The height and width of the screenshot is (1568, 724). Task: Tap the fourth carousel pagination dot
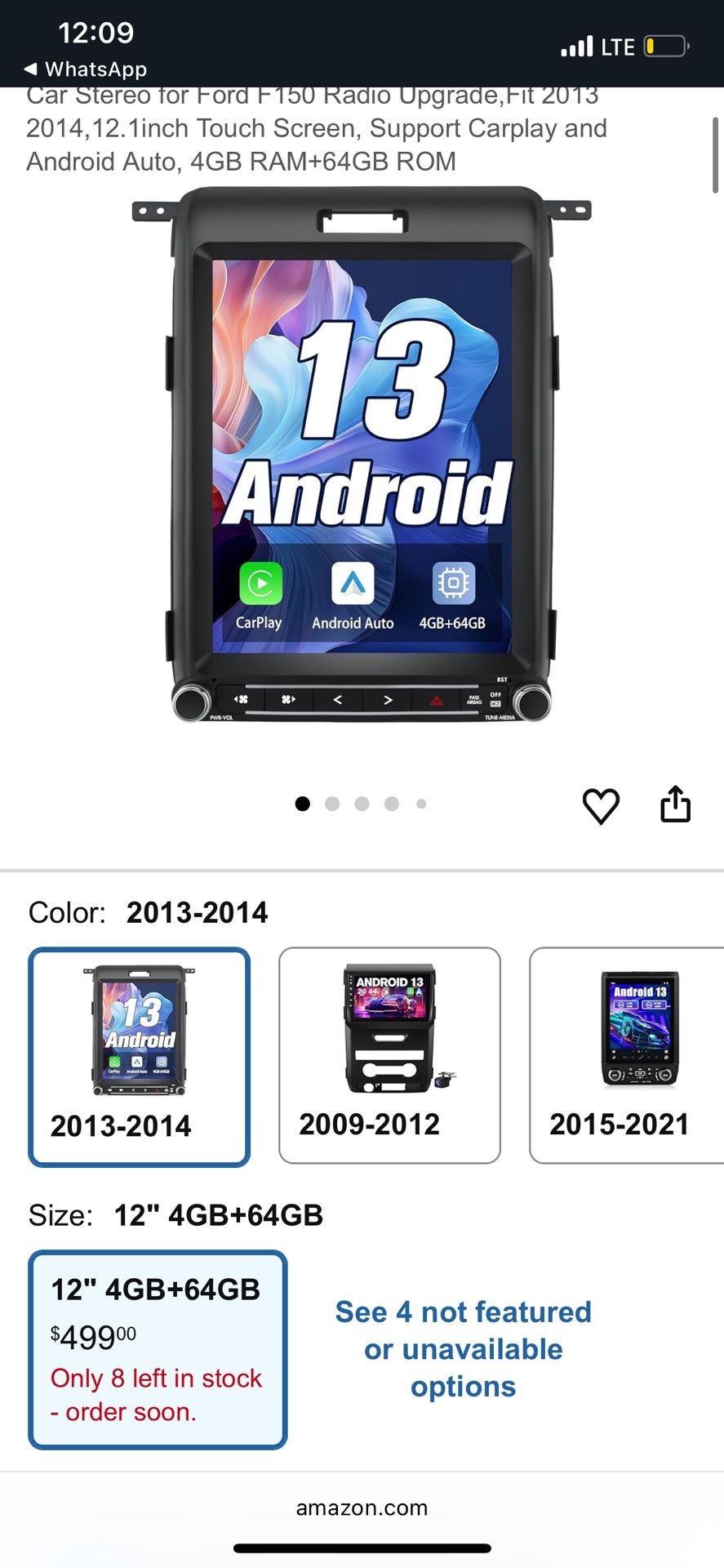[391, 804]
